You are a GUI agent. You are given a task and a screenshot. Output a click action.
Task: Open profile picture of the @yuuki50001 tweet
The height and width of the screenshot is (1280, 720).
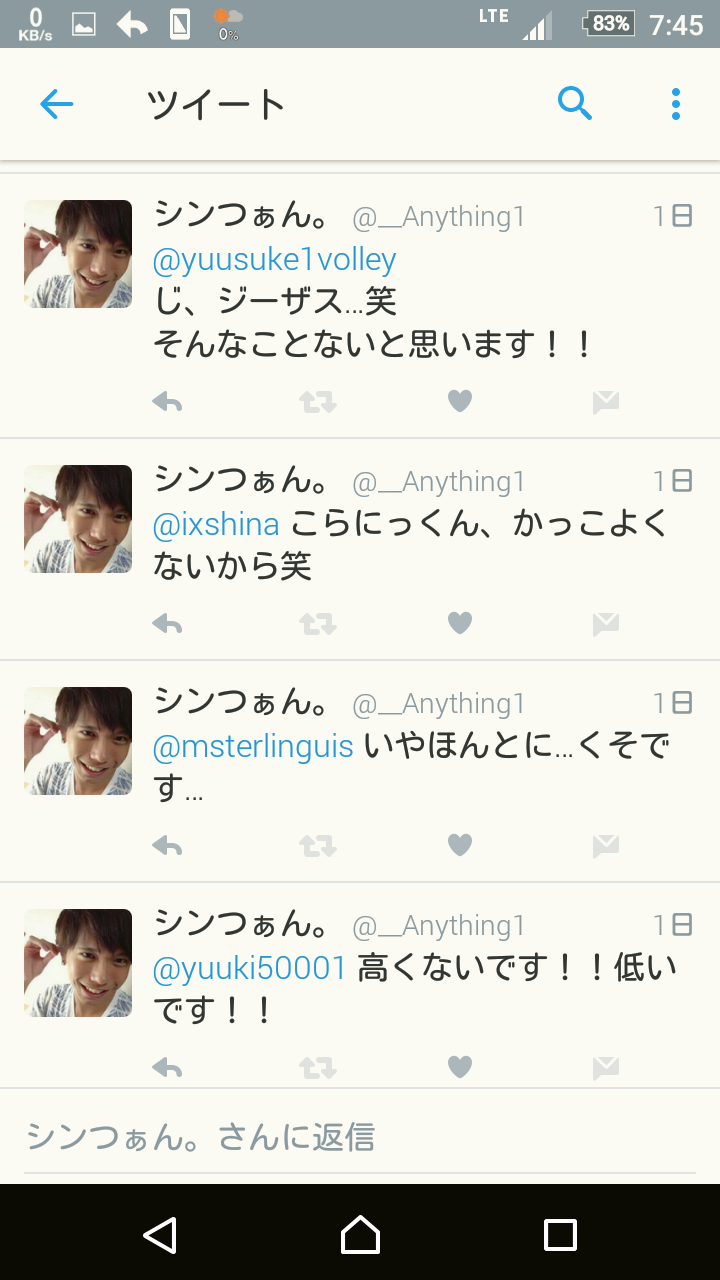coord(78,963)
